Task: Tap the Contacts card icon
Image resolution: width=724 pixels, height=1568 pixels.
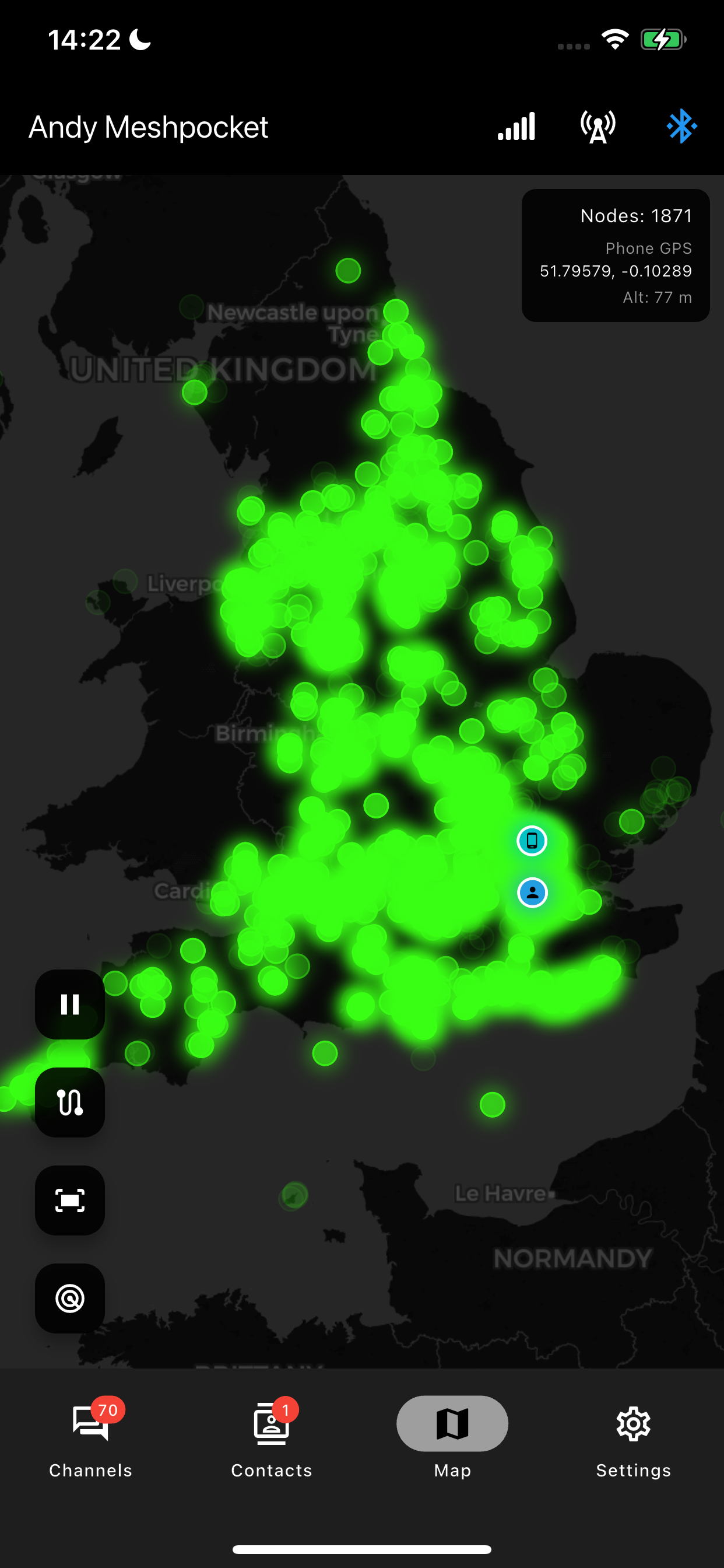Action: [270, 1424]
